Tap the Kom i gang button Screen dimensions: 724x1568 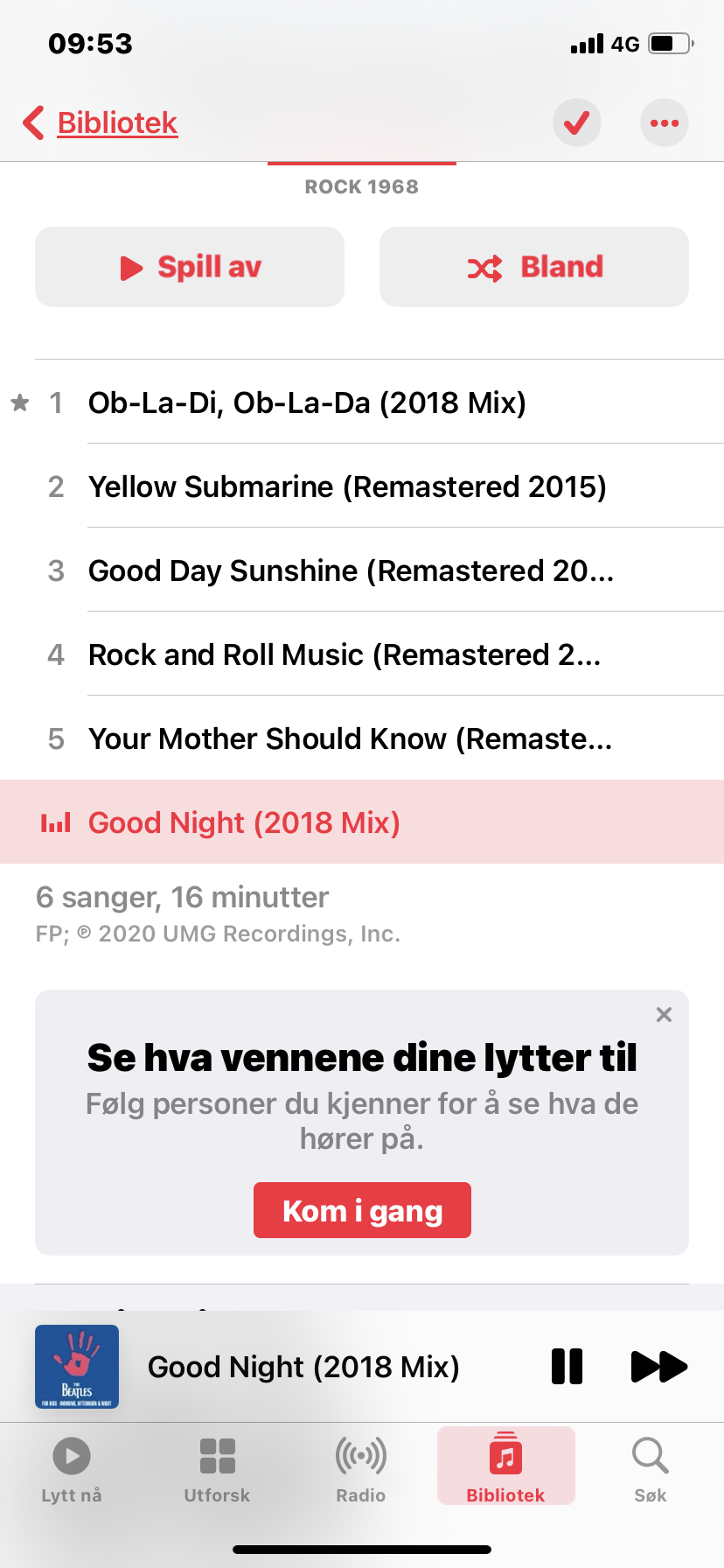pos(362,1210)
